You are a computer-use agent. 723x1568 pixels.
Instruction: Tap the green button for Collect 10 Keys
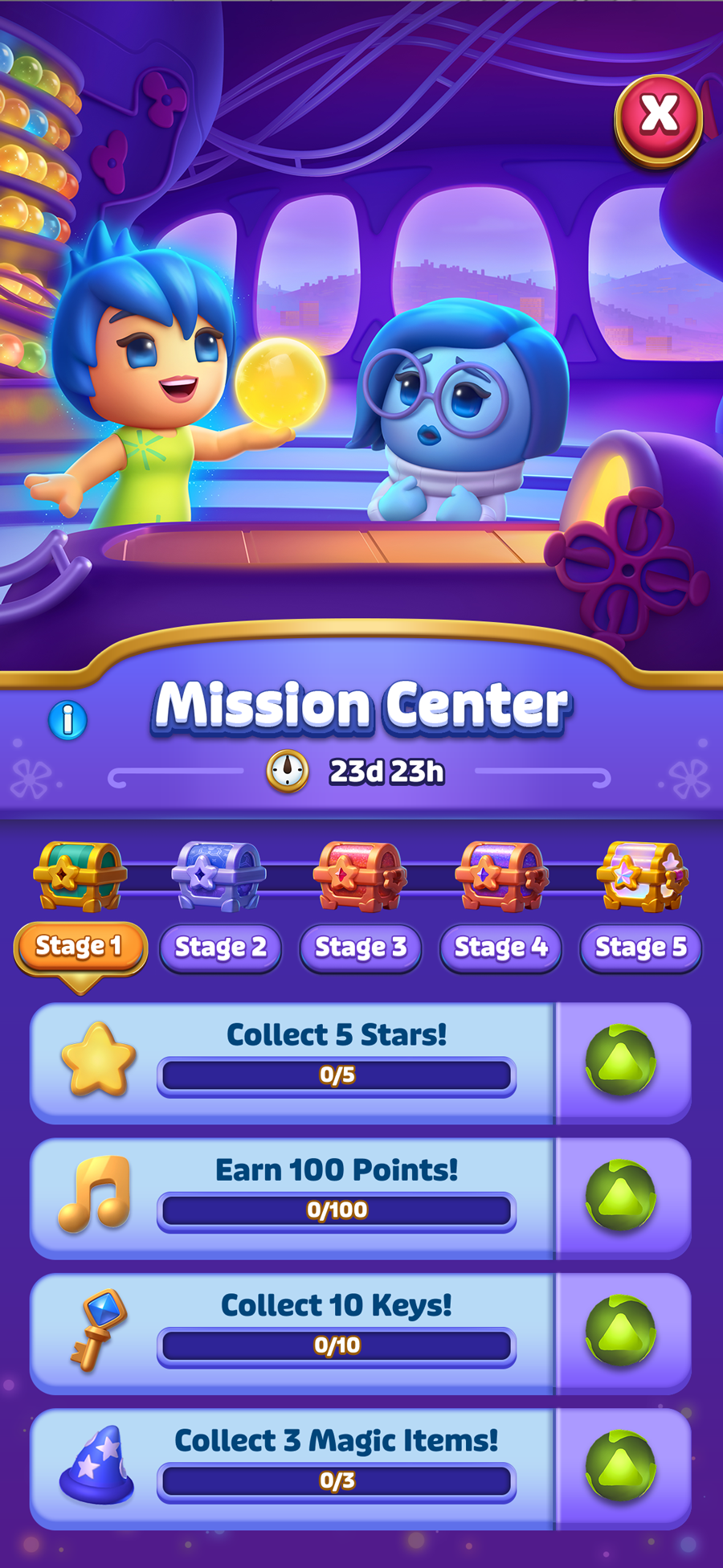[621, 1331]
